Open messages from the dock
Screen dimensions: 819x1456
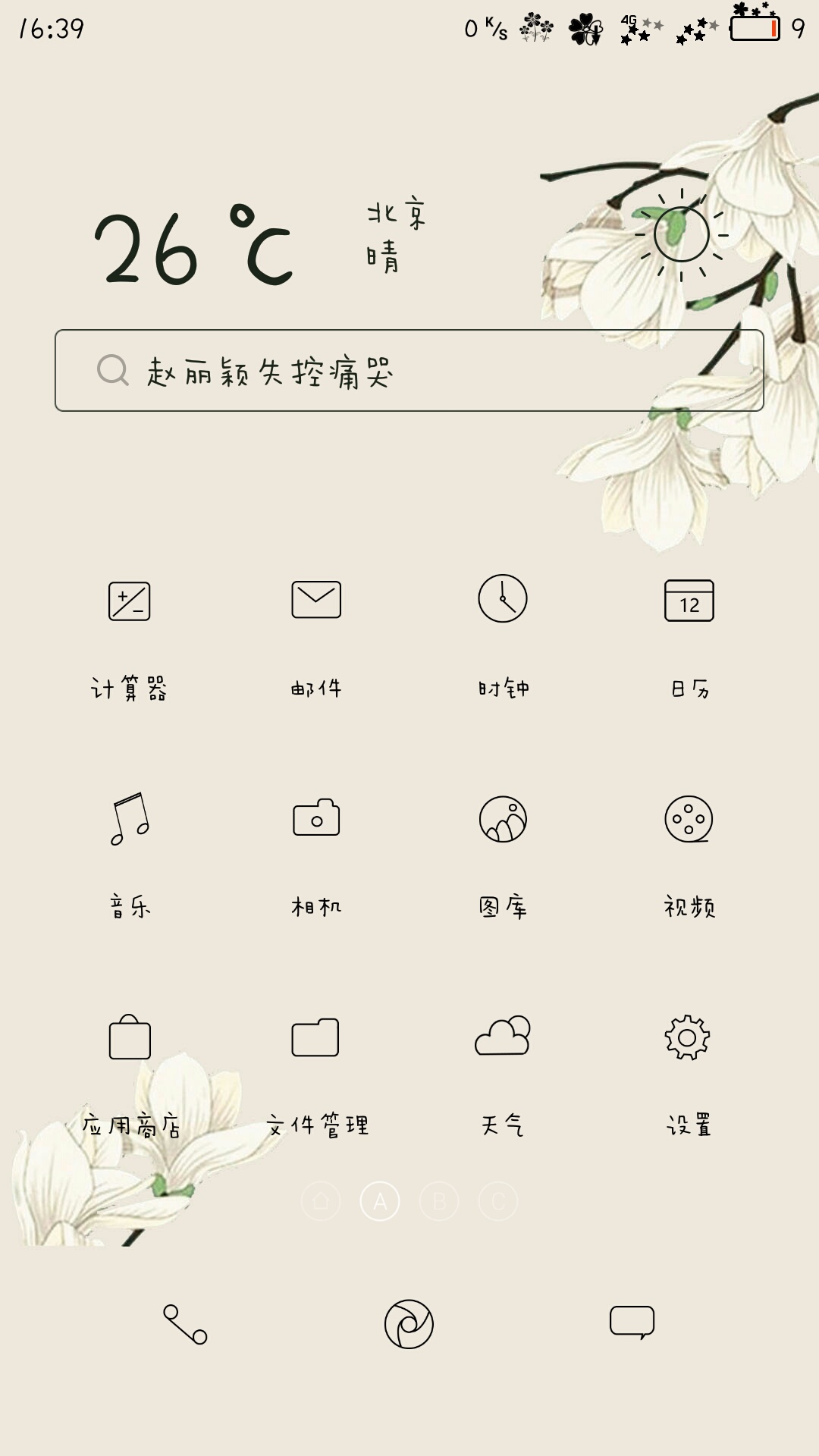632,1323
